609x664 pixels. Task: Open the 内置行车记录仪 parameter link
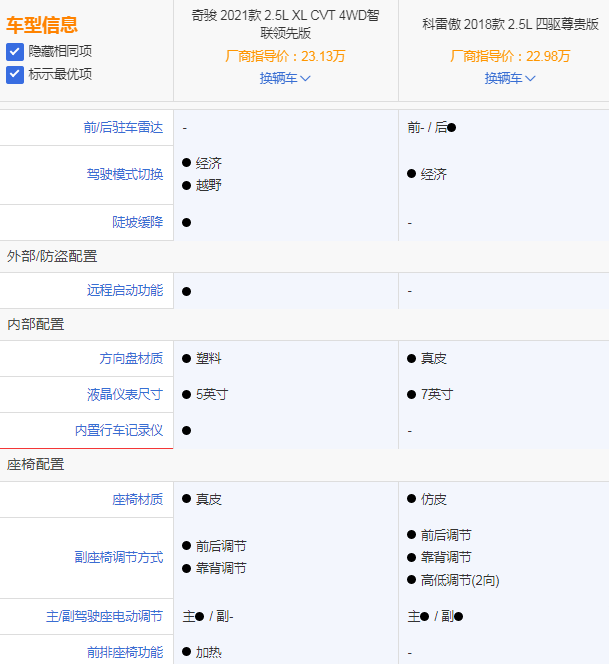(118, 430)
